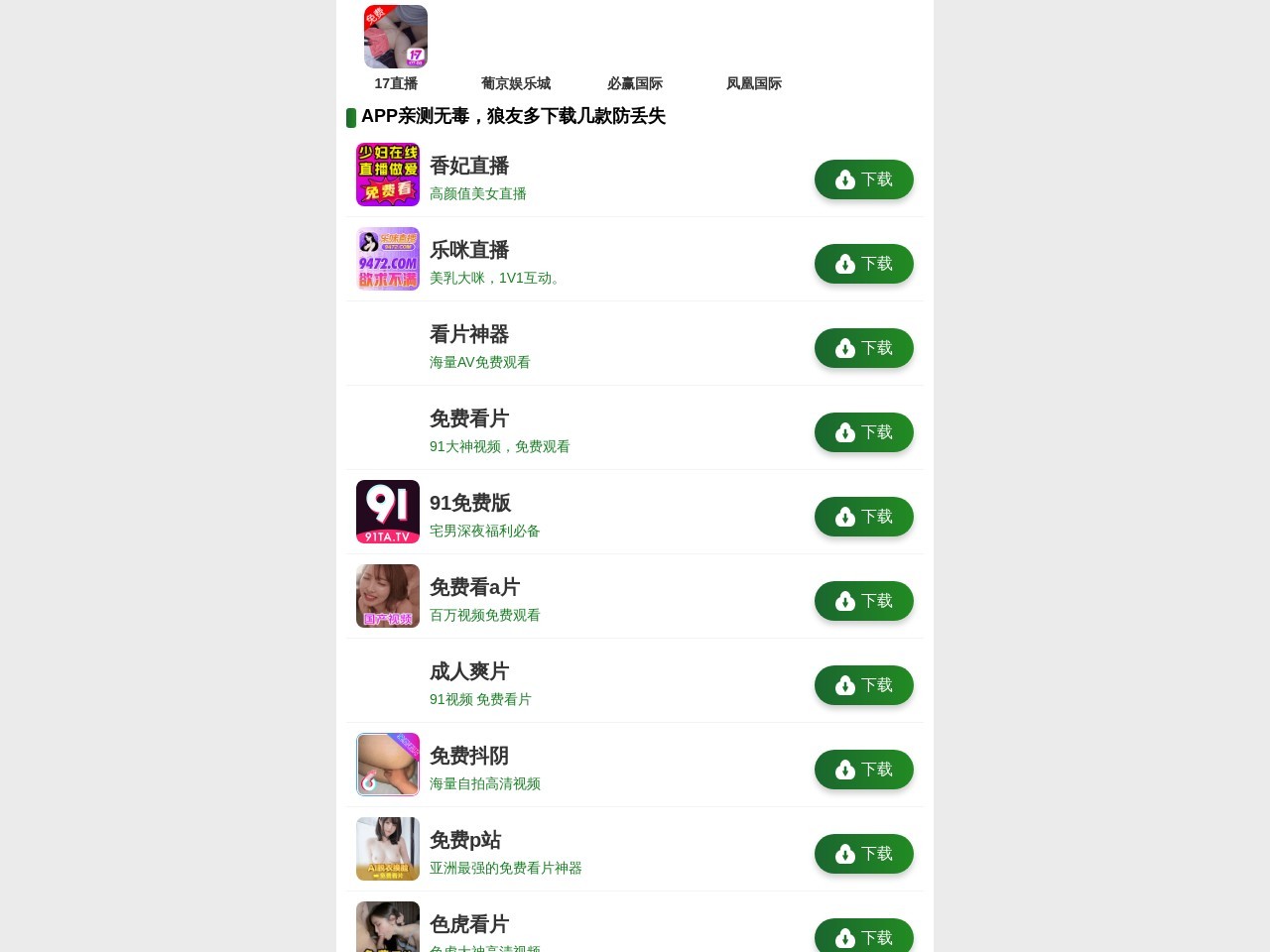
Task: Download the 乐咪直播 app
Action: click(x=863, y=264)
